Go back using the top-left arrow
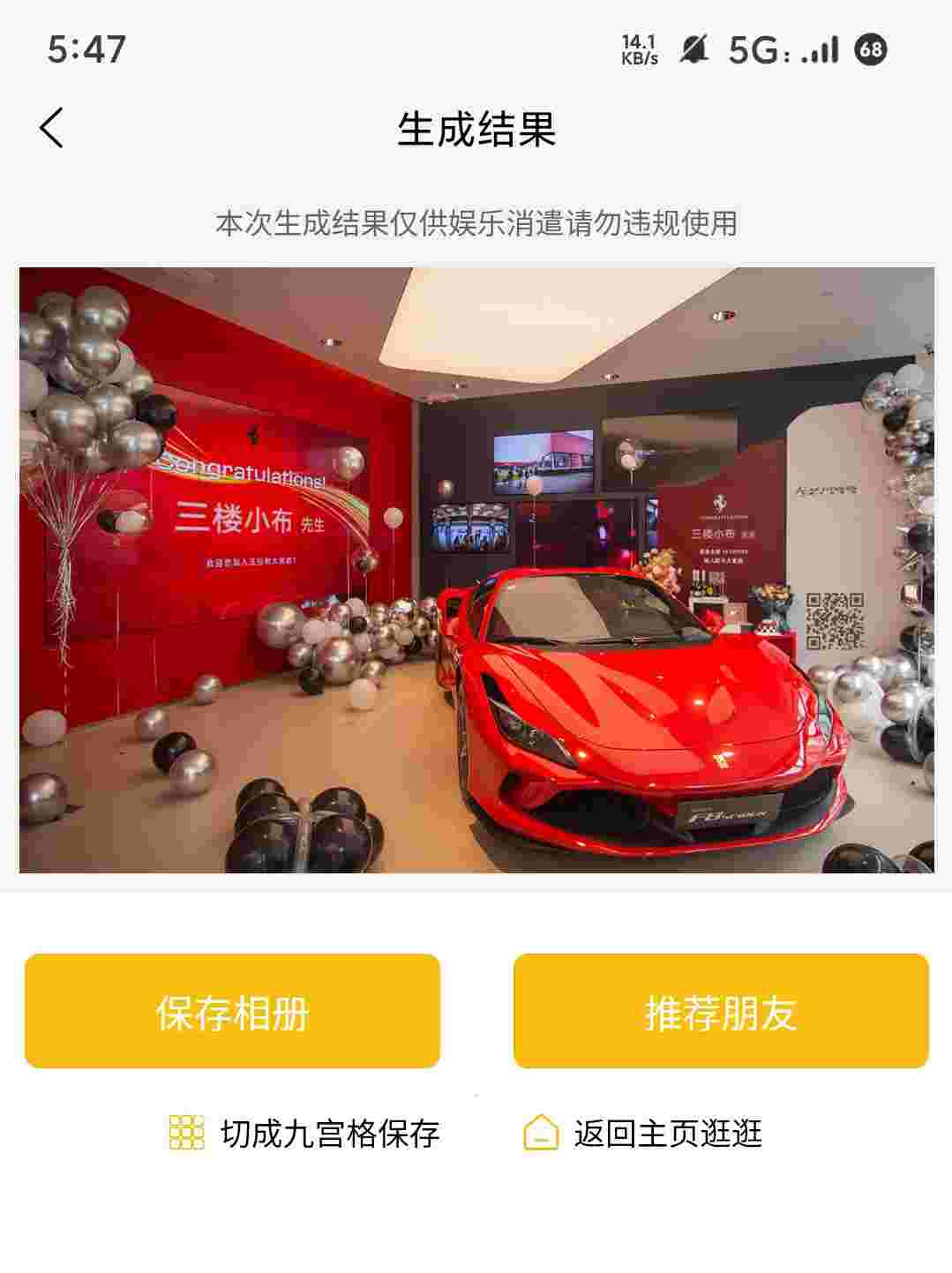This screenshot has width=952, height=1273. point(52,128)
